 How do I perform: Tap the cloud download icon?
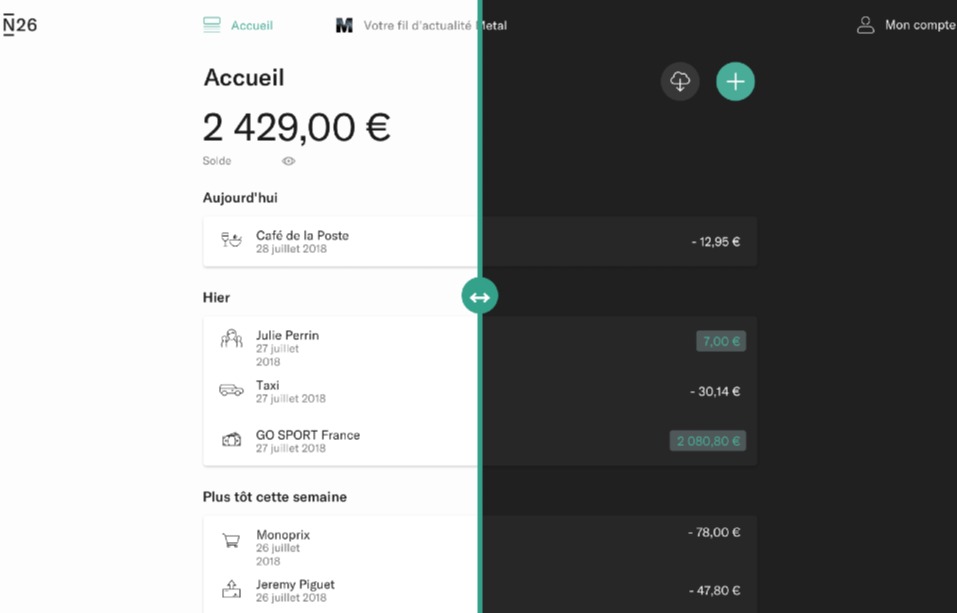click(x=680, y=82)
